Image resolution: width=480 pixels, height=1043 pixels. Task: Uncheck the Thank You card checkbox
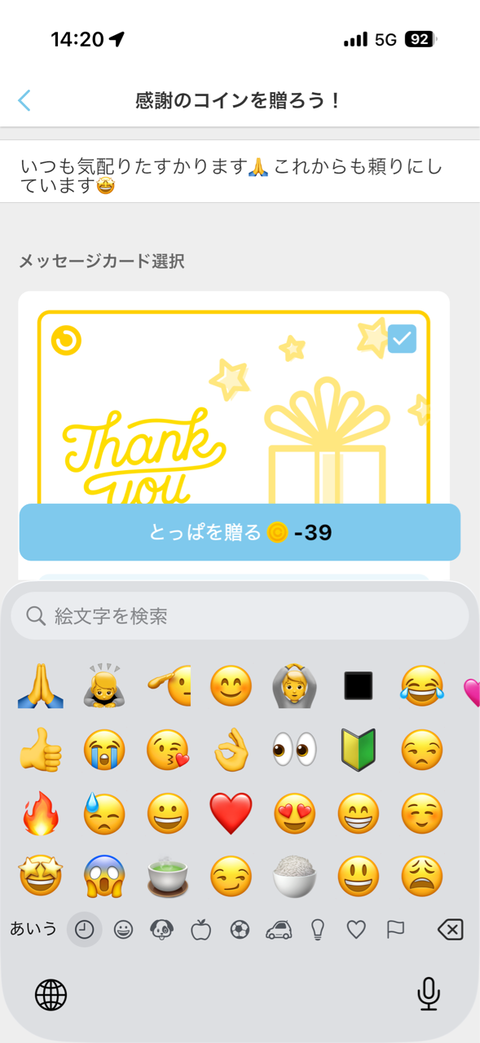402,339
